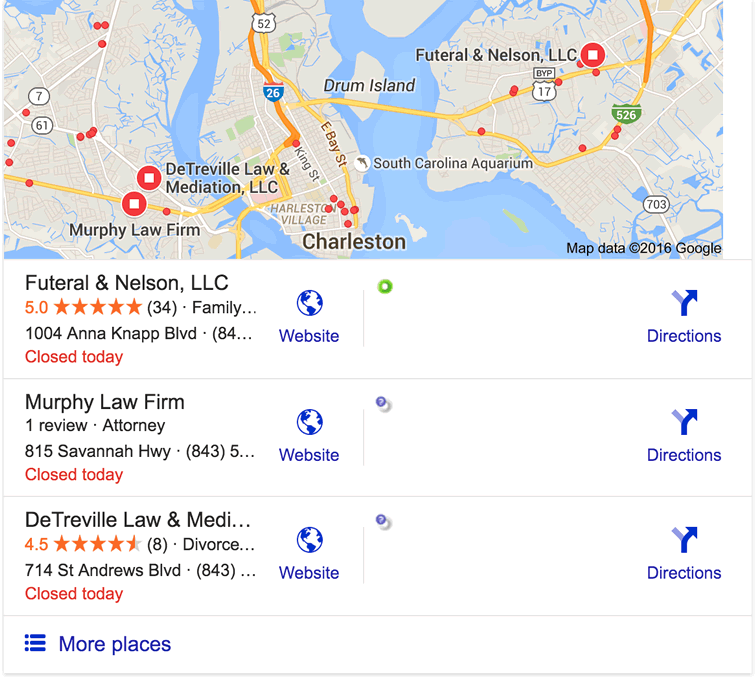Image resolution: width=755 pixels, height=677 pixels.
Task: Visit Futeral & Nelson website
Action: click(309, 316)
